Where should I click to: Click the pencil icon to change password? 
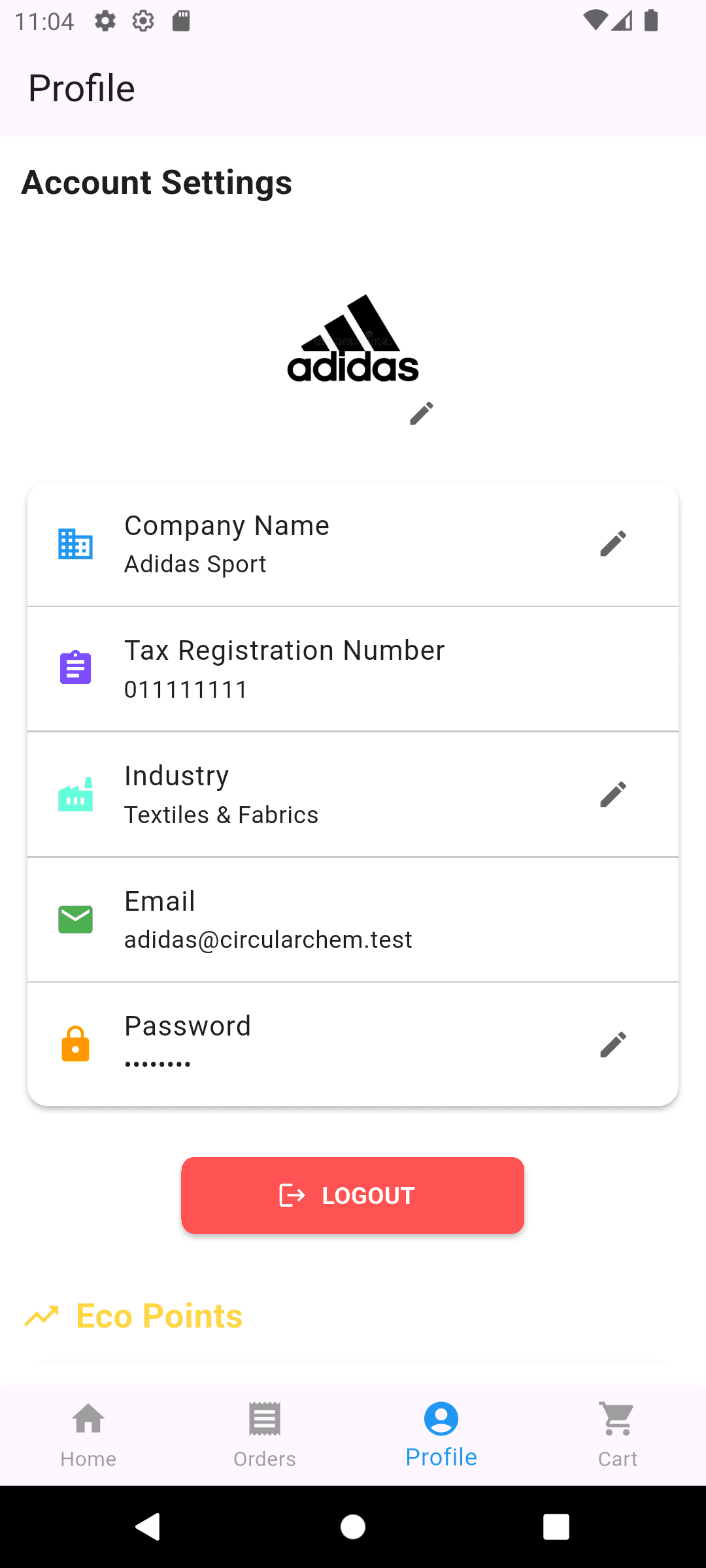click(613, 1044)
